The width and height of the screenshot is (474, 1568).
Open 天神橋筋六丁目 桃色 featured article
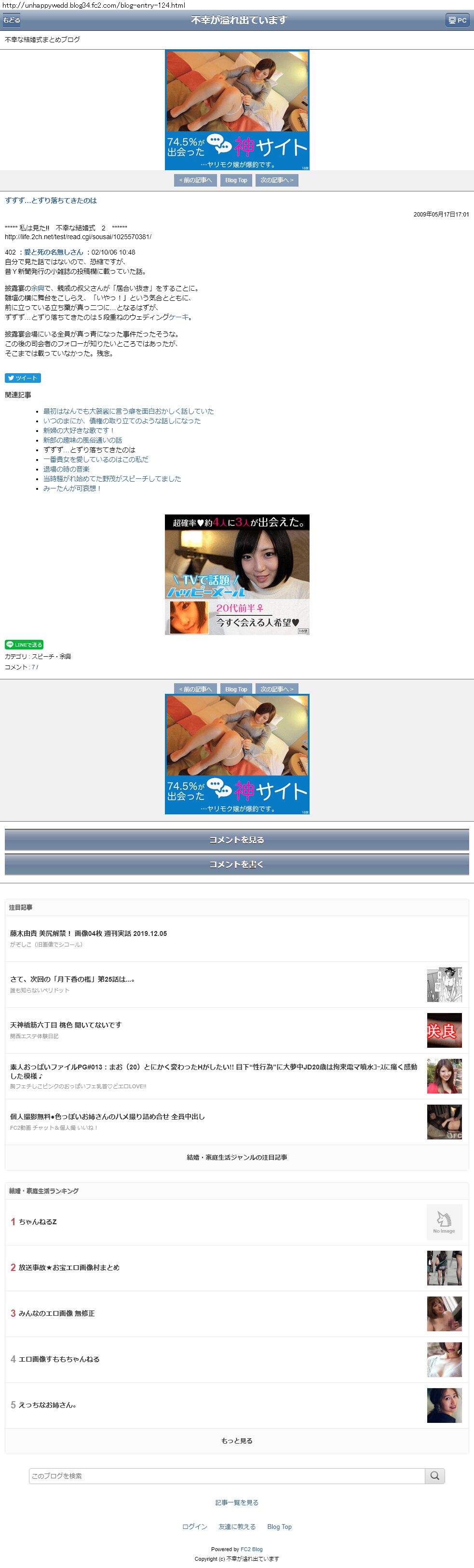[x=66, y=1025]
